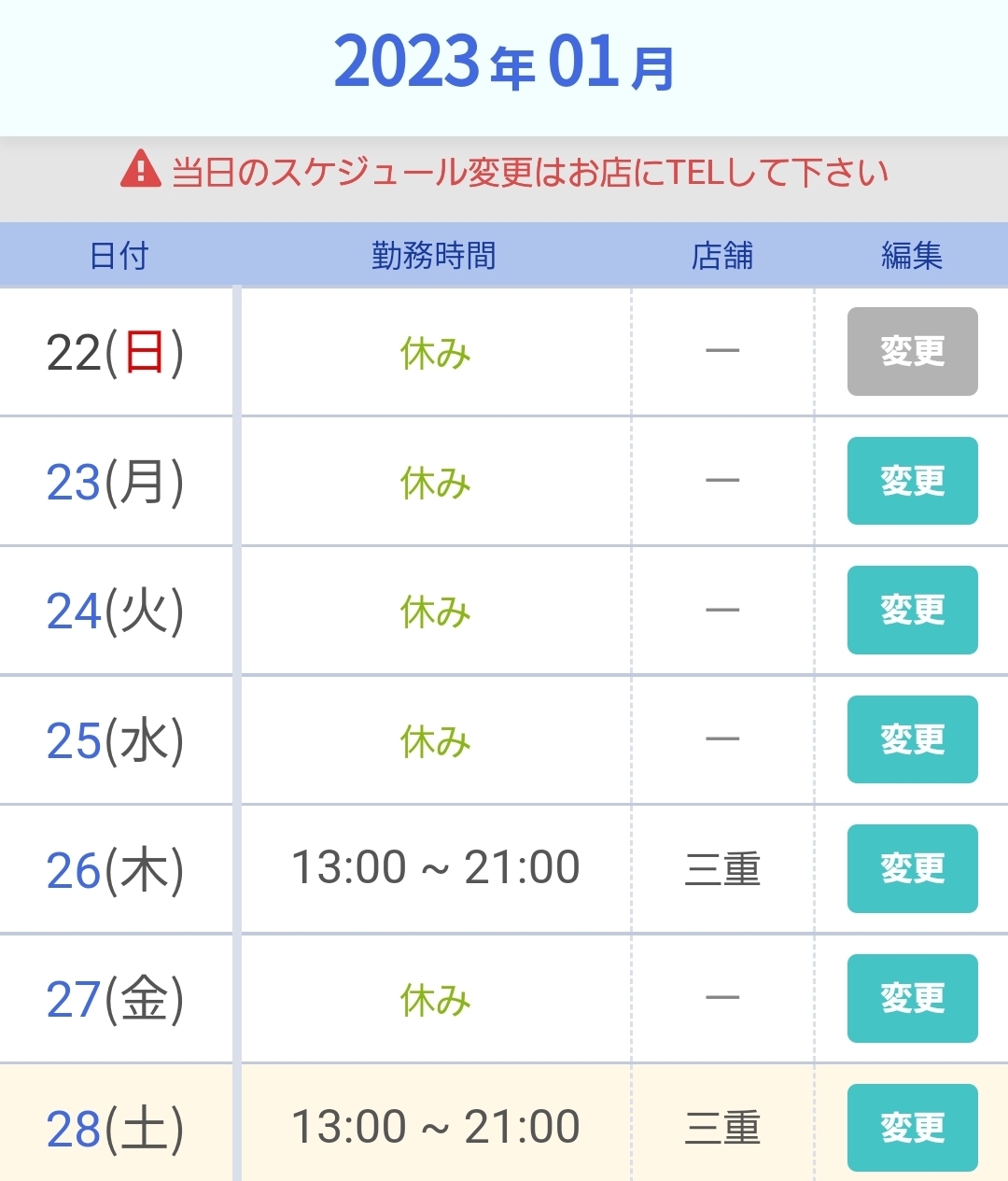Tap 変更 button for 22(日)

click(912, 352)
